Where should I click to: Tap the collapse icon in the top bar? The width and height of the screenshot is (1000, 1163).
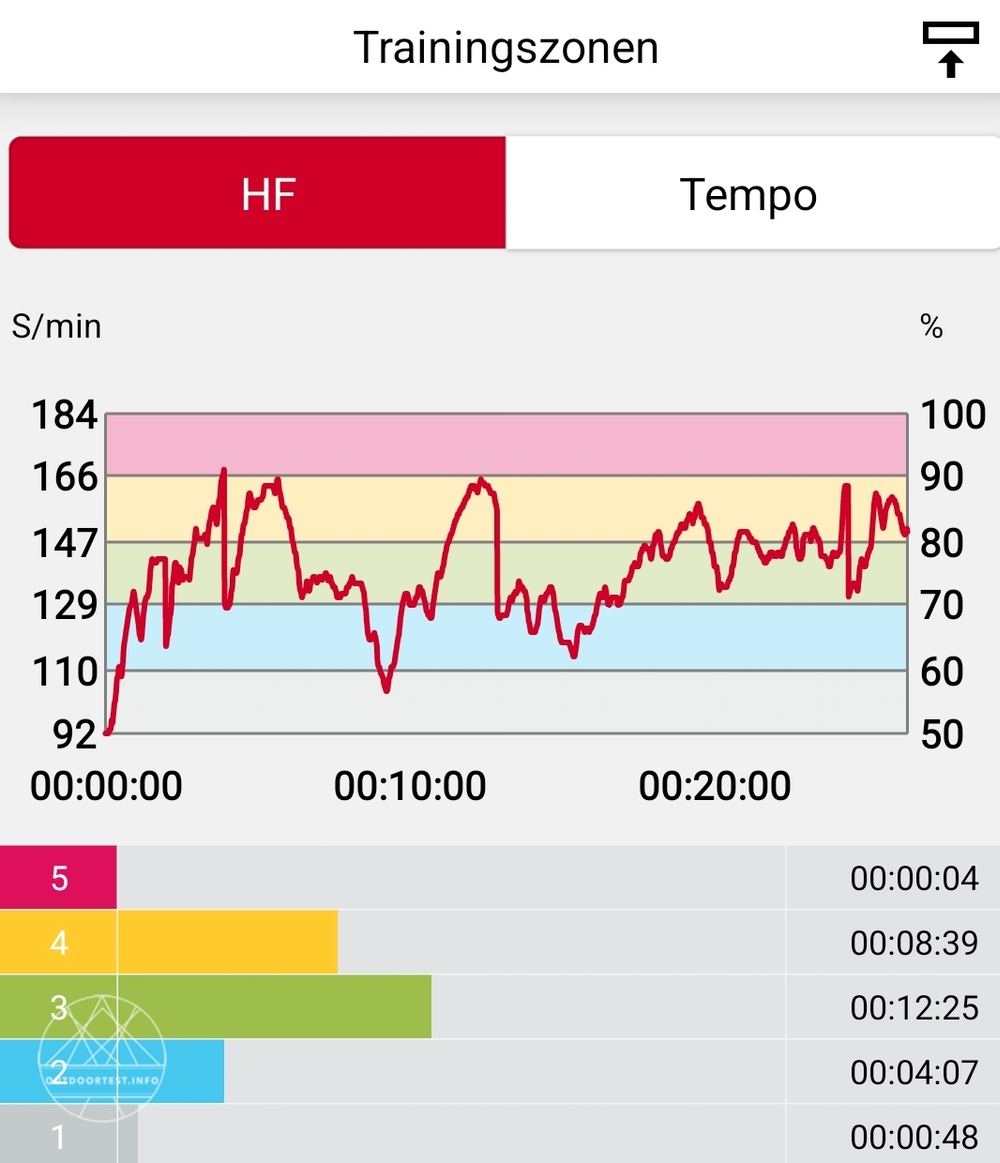click(x=951, y=48)
